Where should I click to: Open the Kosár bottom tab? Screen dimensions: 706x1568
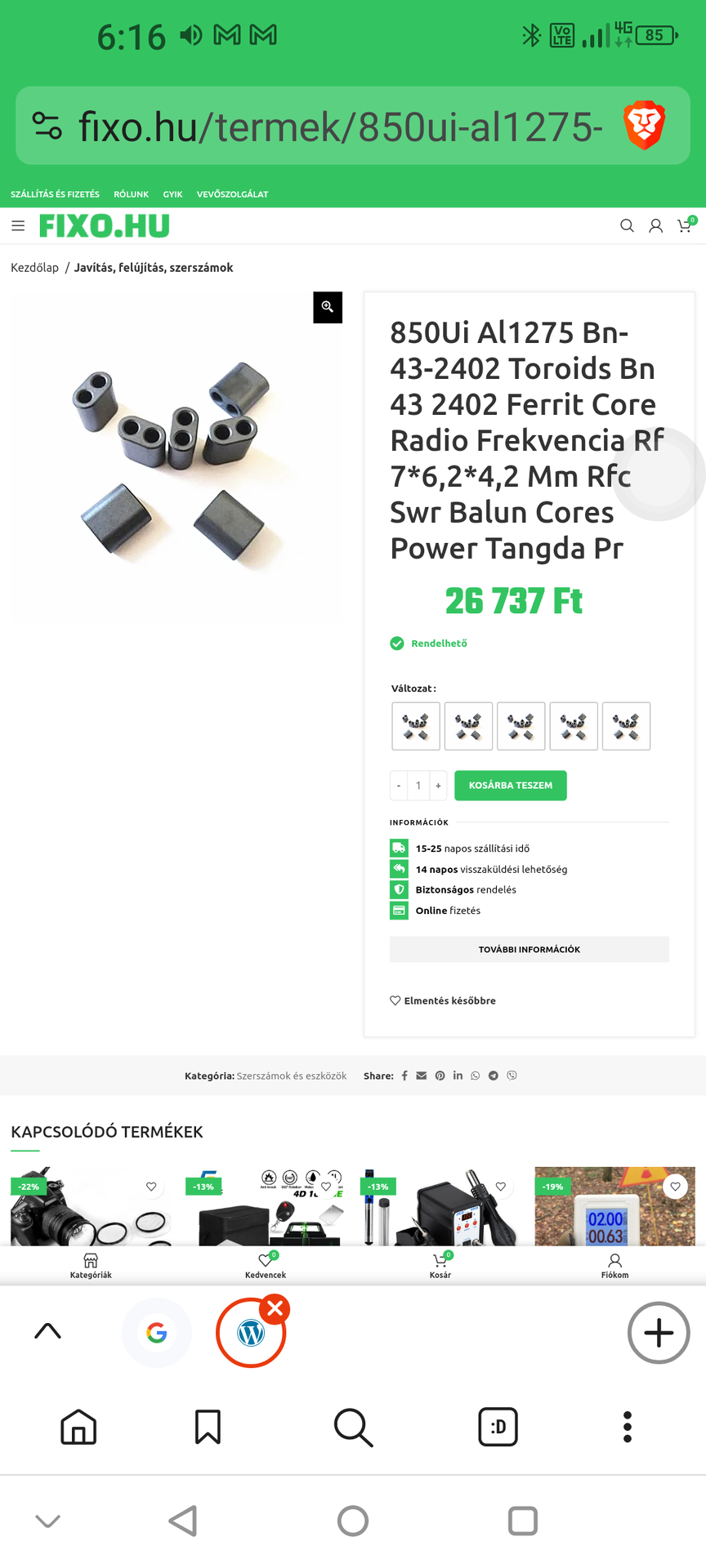440,1266
